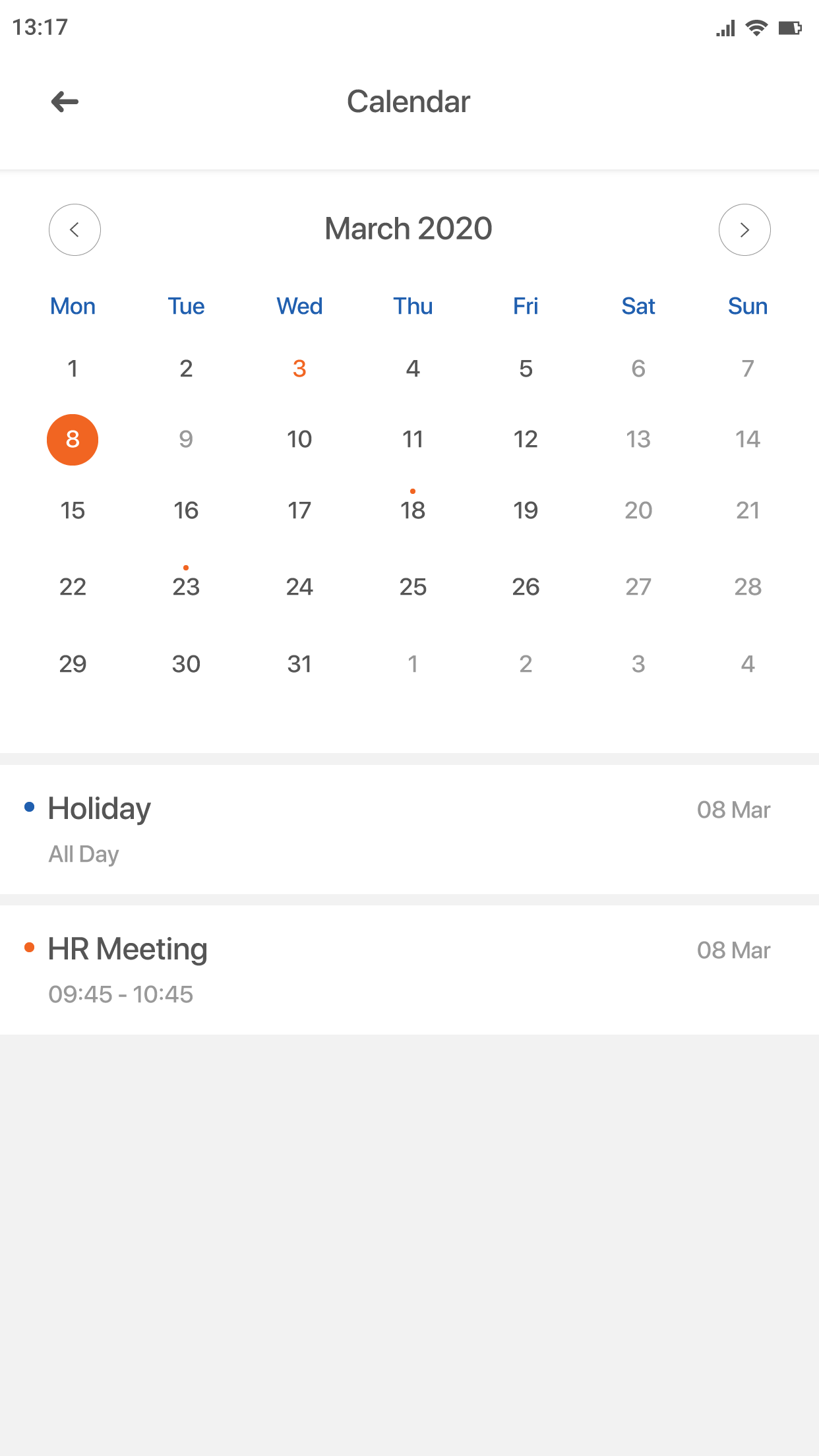This screenshot has height=1456, width=819.
Task: Go back from the Calendar screen
Action: tap(65, 102)
